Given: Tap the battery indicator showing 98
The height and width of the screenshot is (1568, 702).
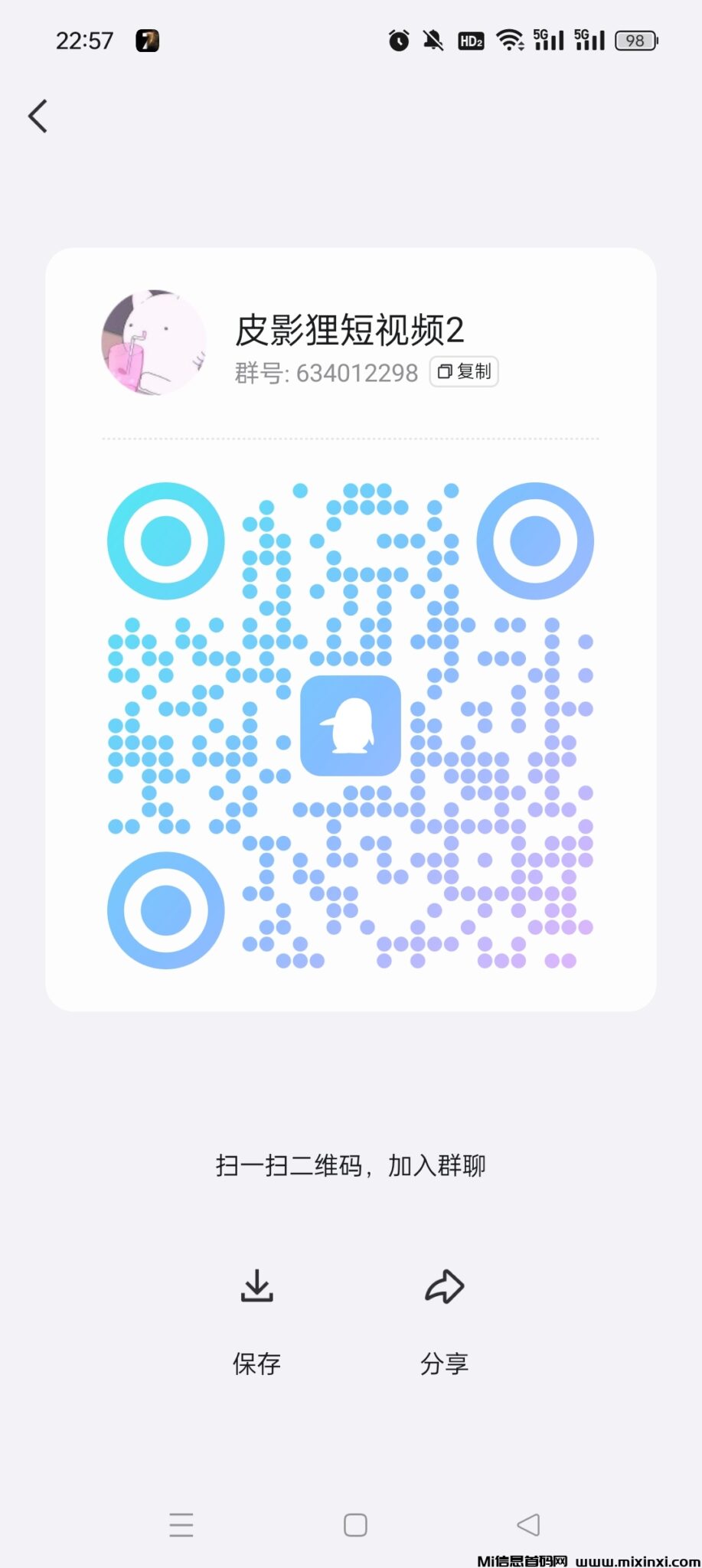Looking at the screenshot, I should coord(634,40).
